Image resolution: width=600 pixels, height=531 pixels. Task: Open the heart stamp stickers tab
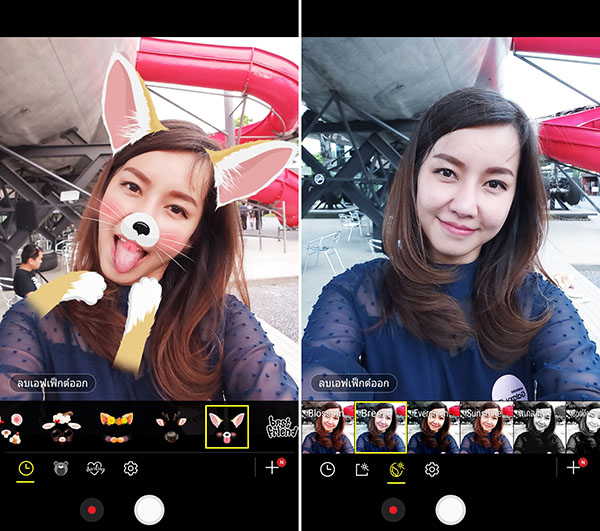pyautogui.click(x=95, y=468)
